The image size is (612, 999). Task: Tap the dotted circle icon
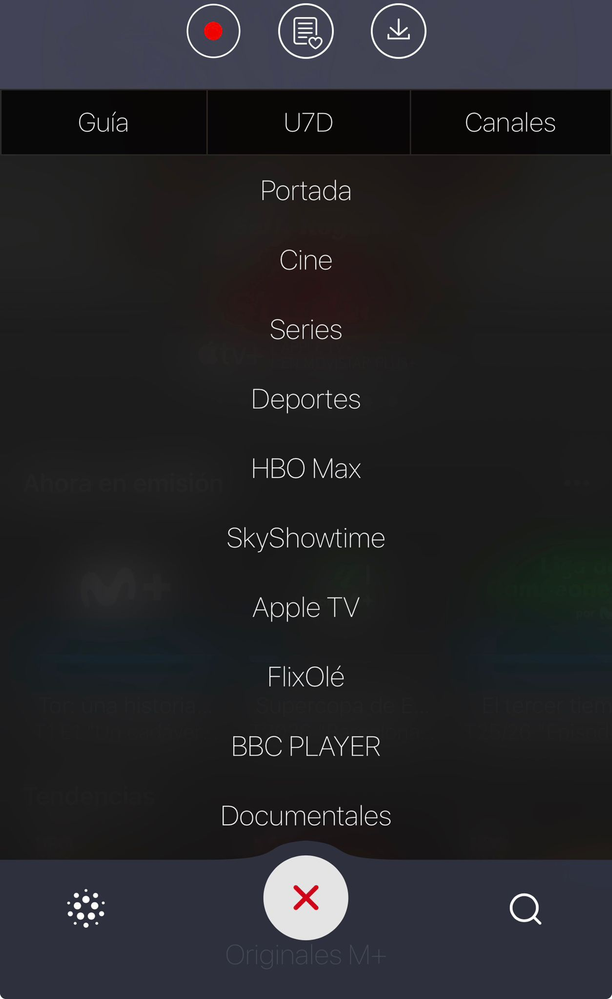click(x=86, y=908)
